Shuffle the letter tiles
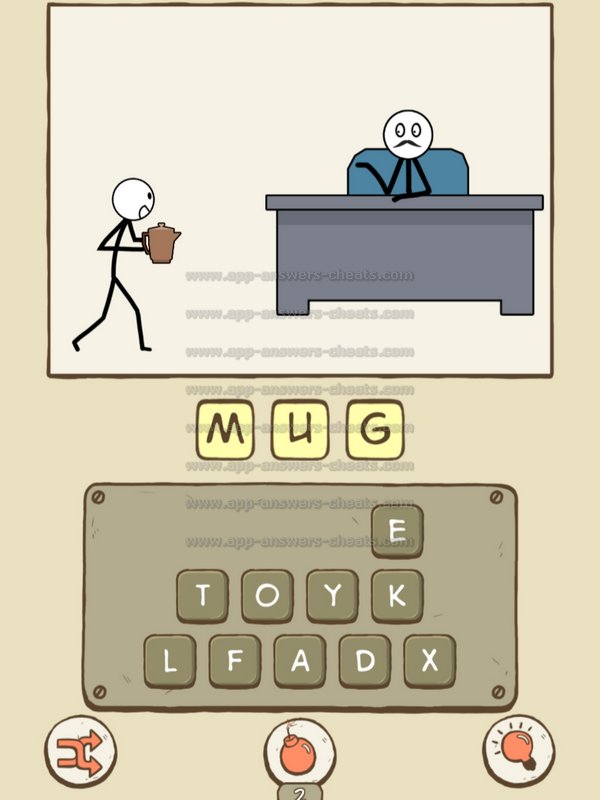 coord(80,750)
